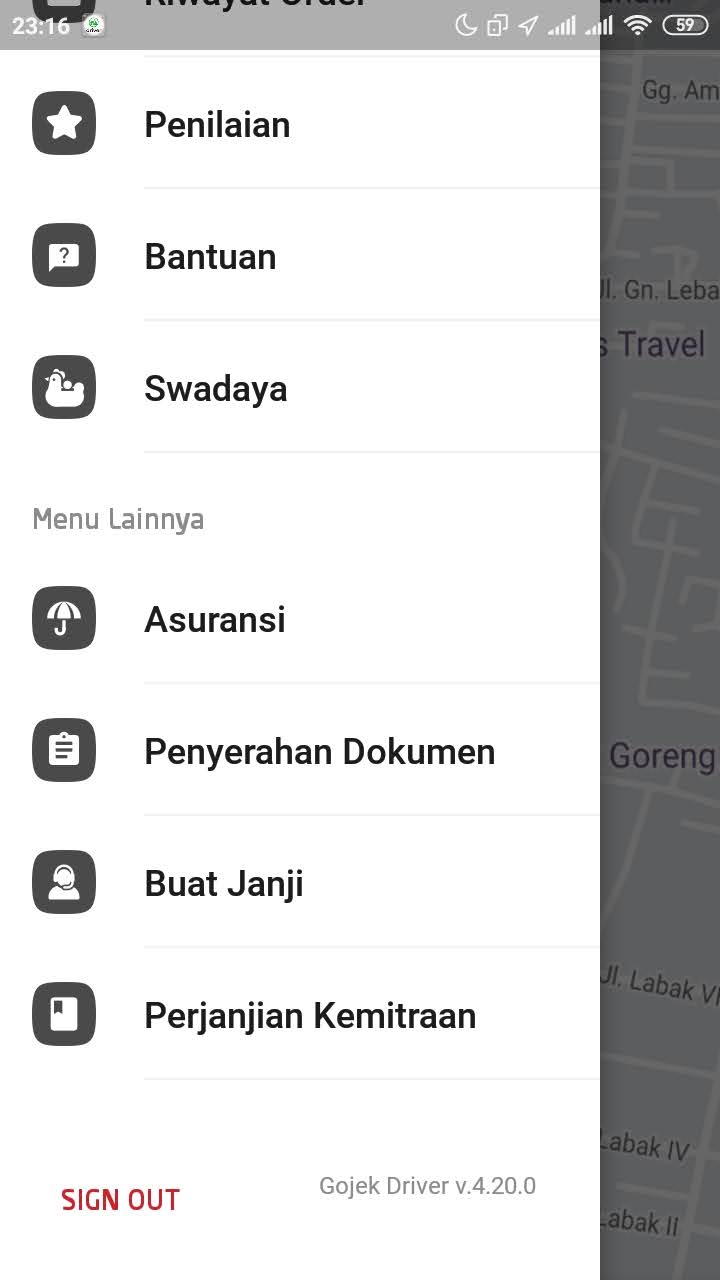The width and height of the screenshot is (720, 1280).
Task: Click the umbrella icon for Asuransi
Action: [63, 618]
